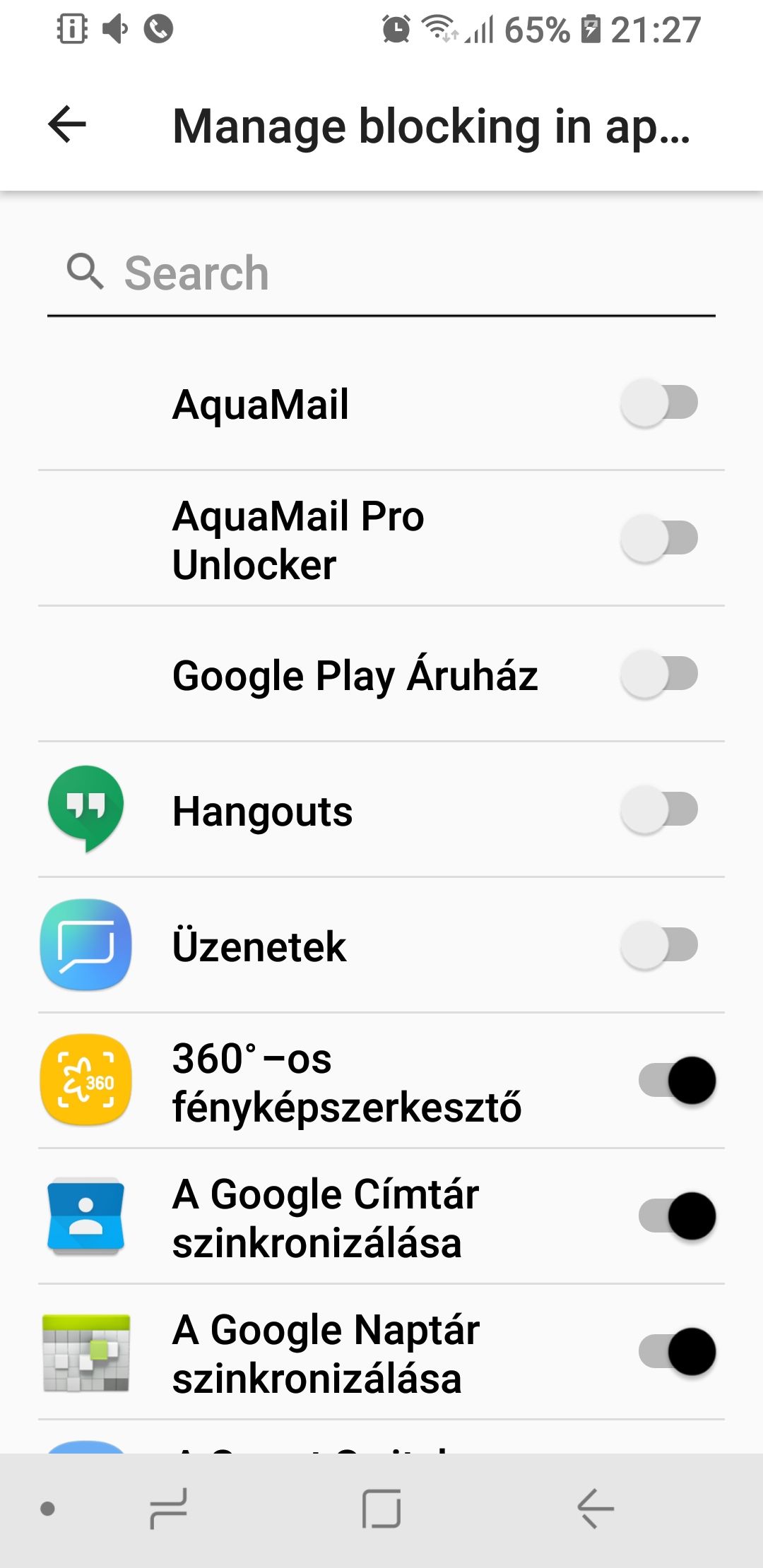Open recent apps from navigation bar
763x1568 pixels.
(x=168, y=1509)
